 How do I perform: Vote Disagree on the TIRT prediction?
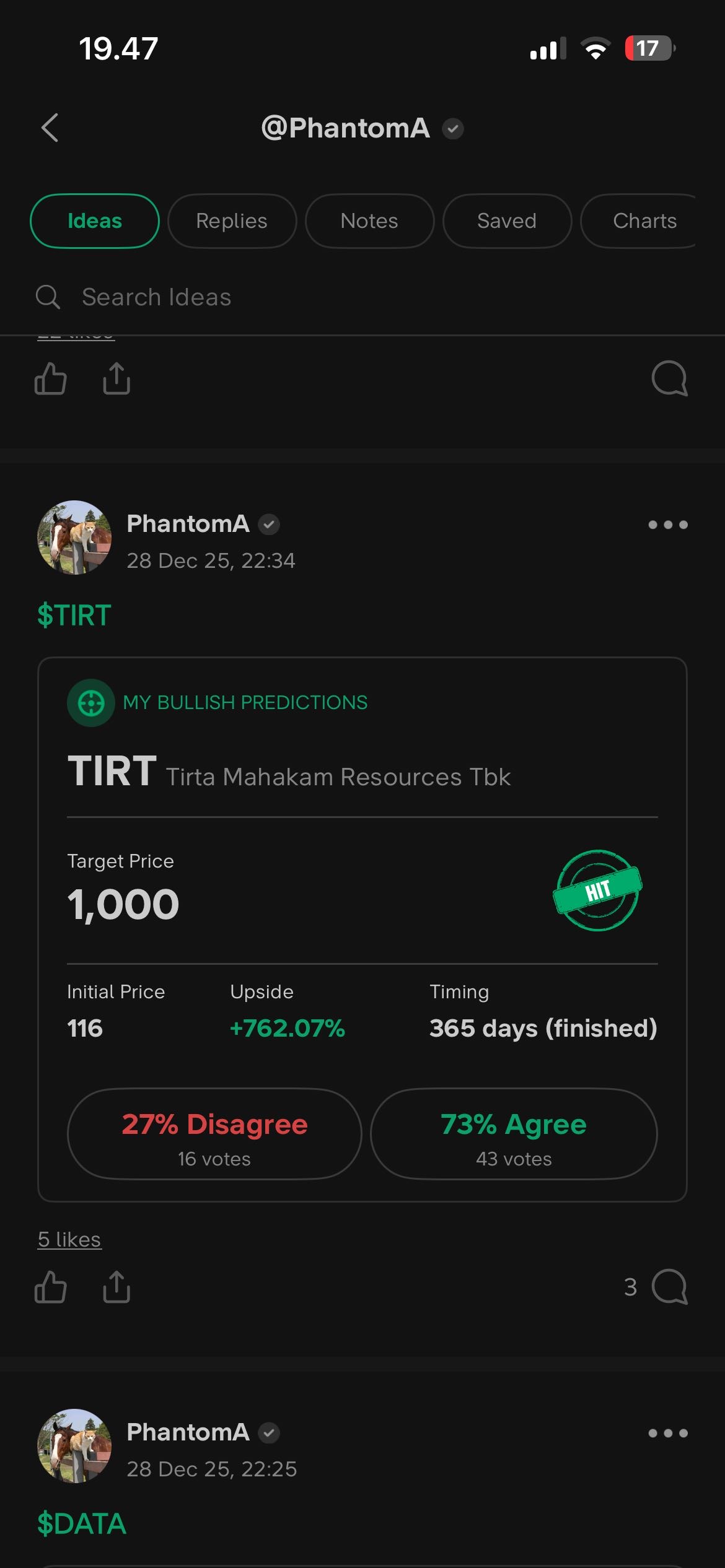(x=214, y=1134)
